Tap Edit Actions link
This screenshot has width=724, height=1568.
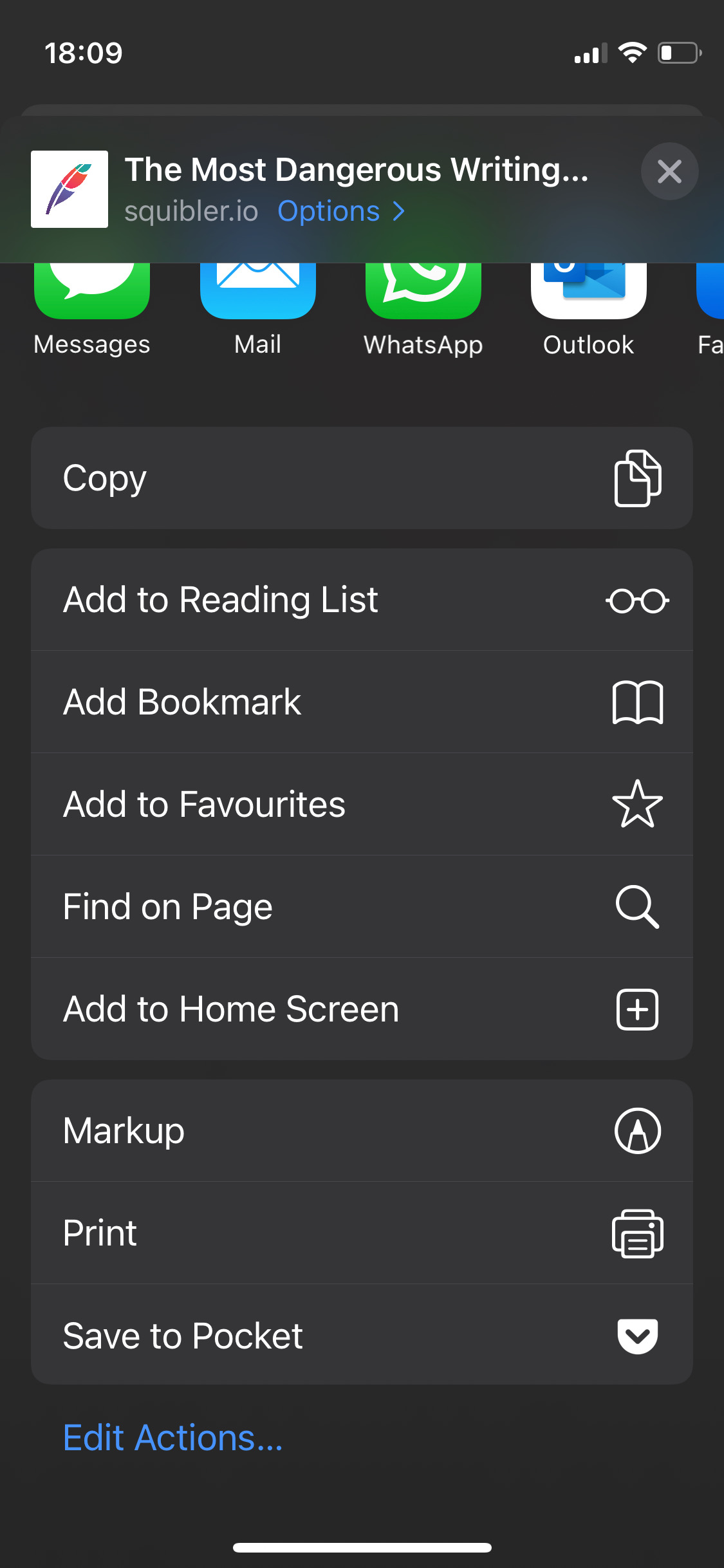[x=173, y=1438]
